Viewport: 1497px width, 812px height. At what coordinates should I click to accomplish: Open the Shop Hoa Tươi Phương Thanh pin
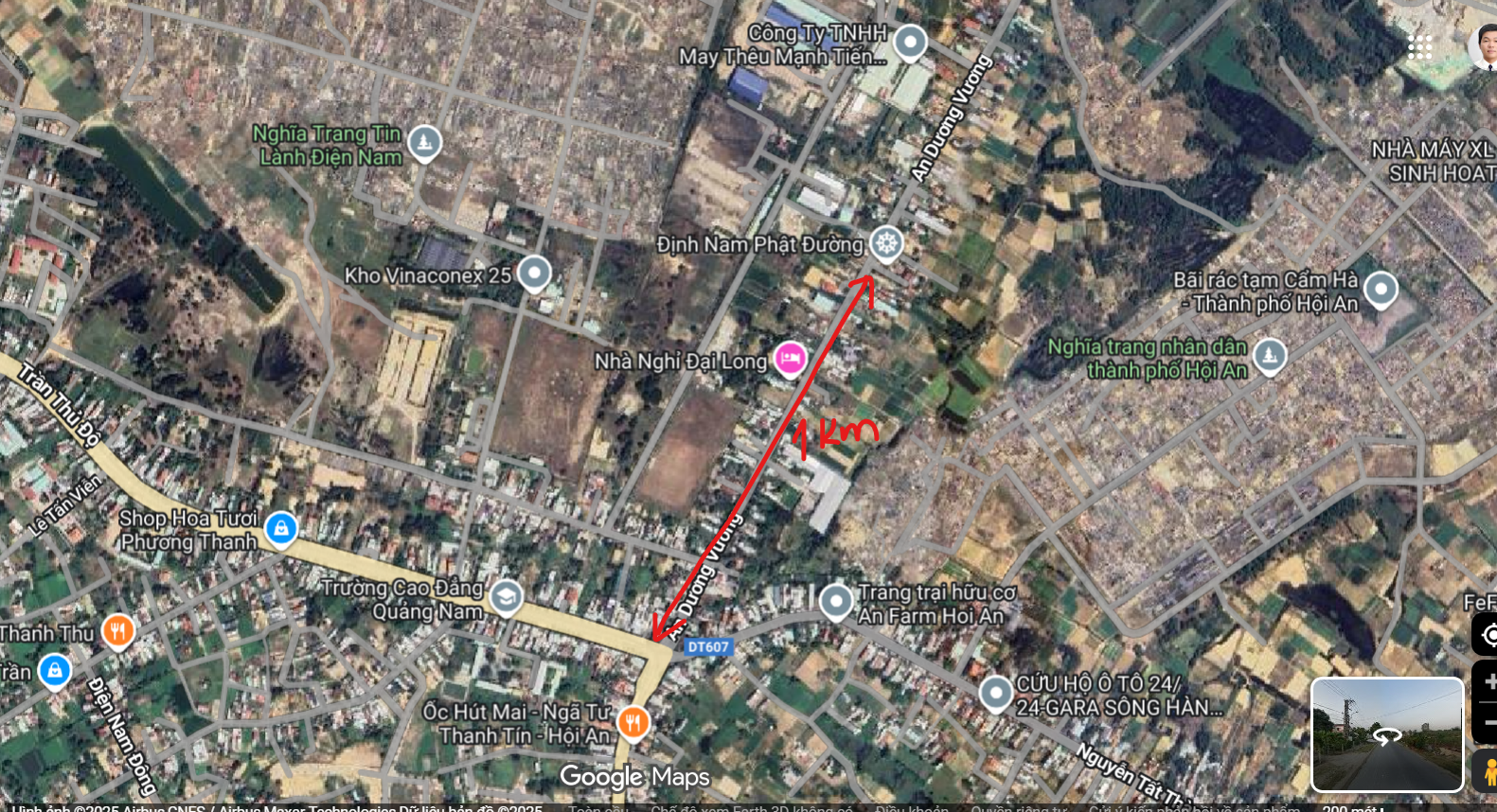281,528
